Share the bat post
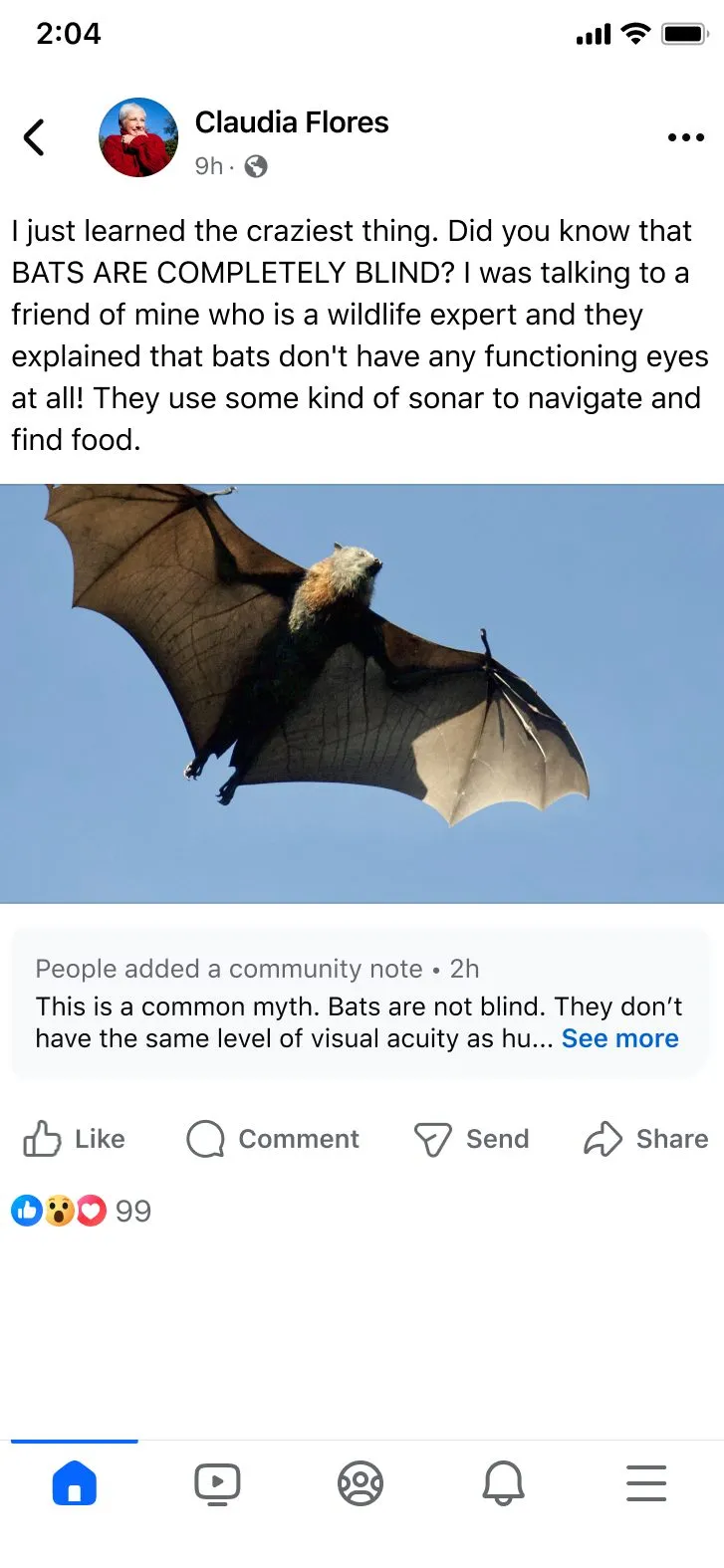724x1568 pixels. pos(646,1139)
